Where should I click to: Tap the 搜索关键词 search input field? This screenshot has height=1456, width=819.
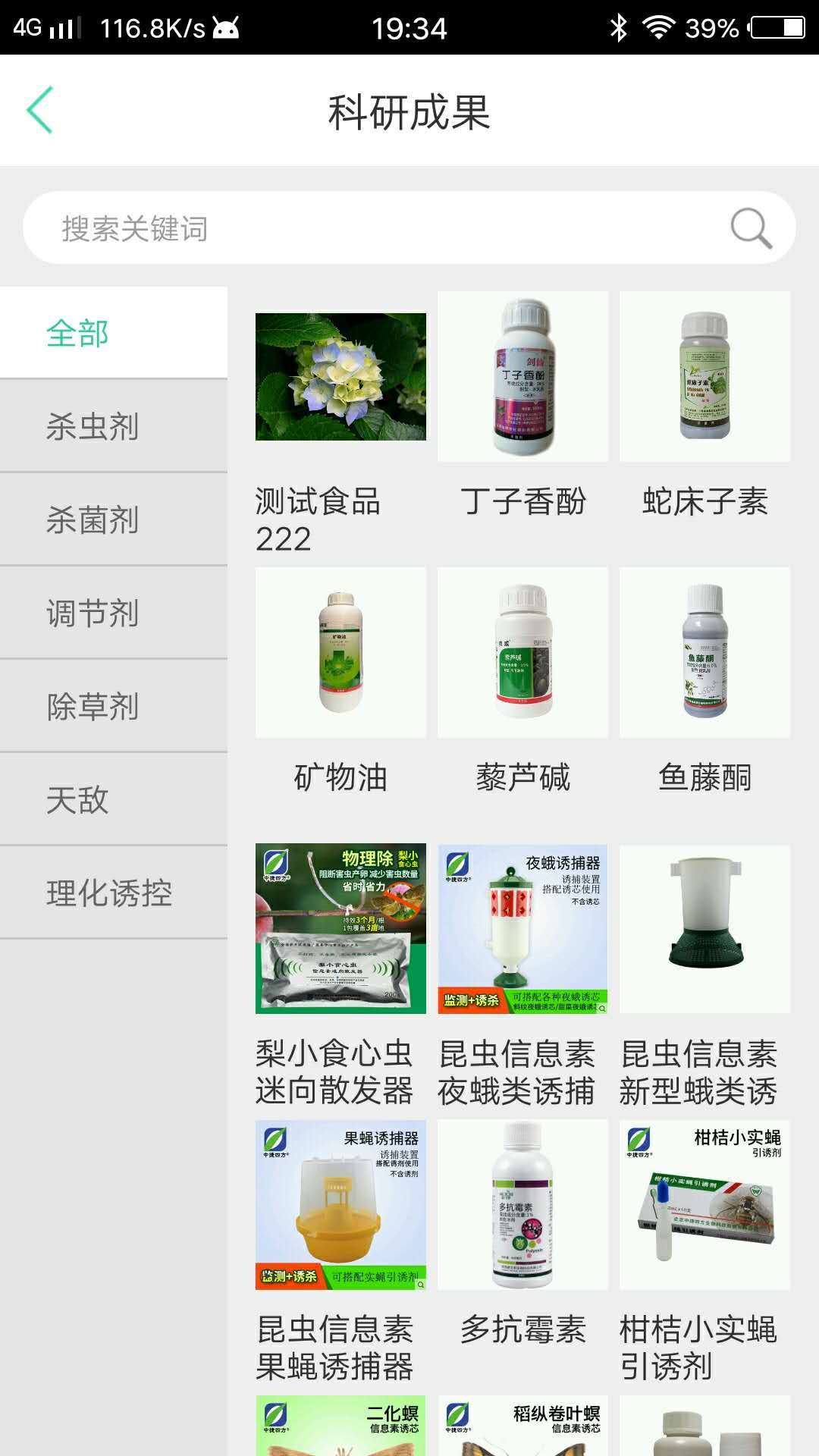pyautogui.click(x=303, y=227)
